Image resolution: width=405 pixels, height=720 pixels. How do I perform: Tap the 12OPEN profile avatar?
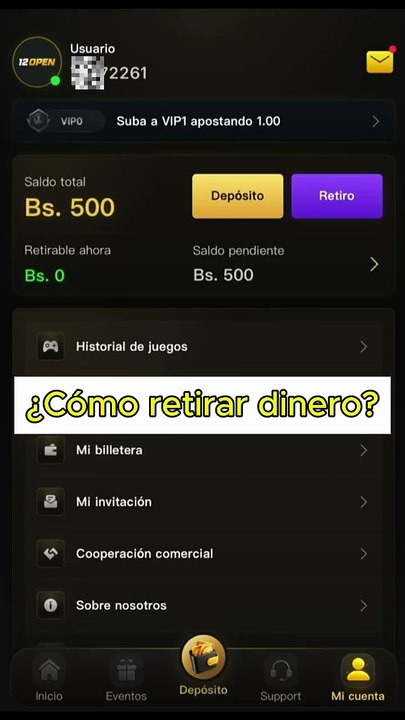click(37, 62)
